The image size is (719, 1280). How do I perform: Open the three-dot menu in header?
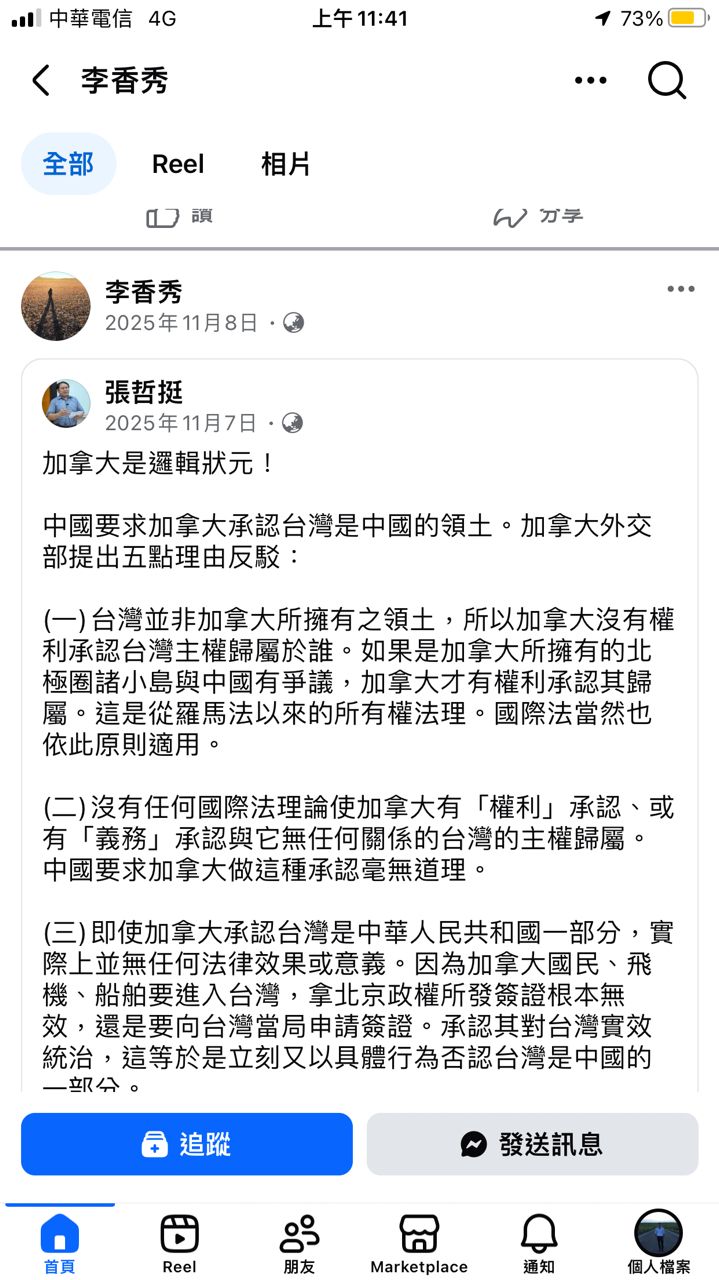pos(590,81)
